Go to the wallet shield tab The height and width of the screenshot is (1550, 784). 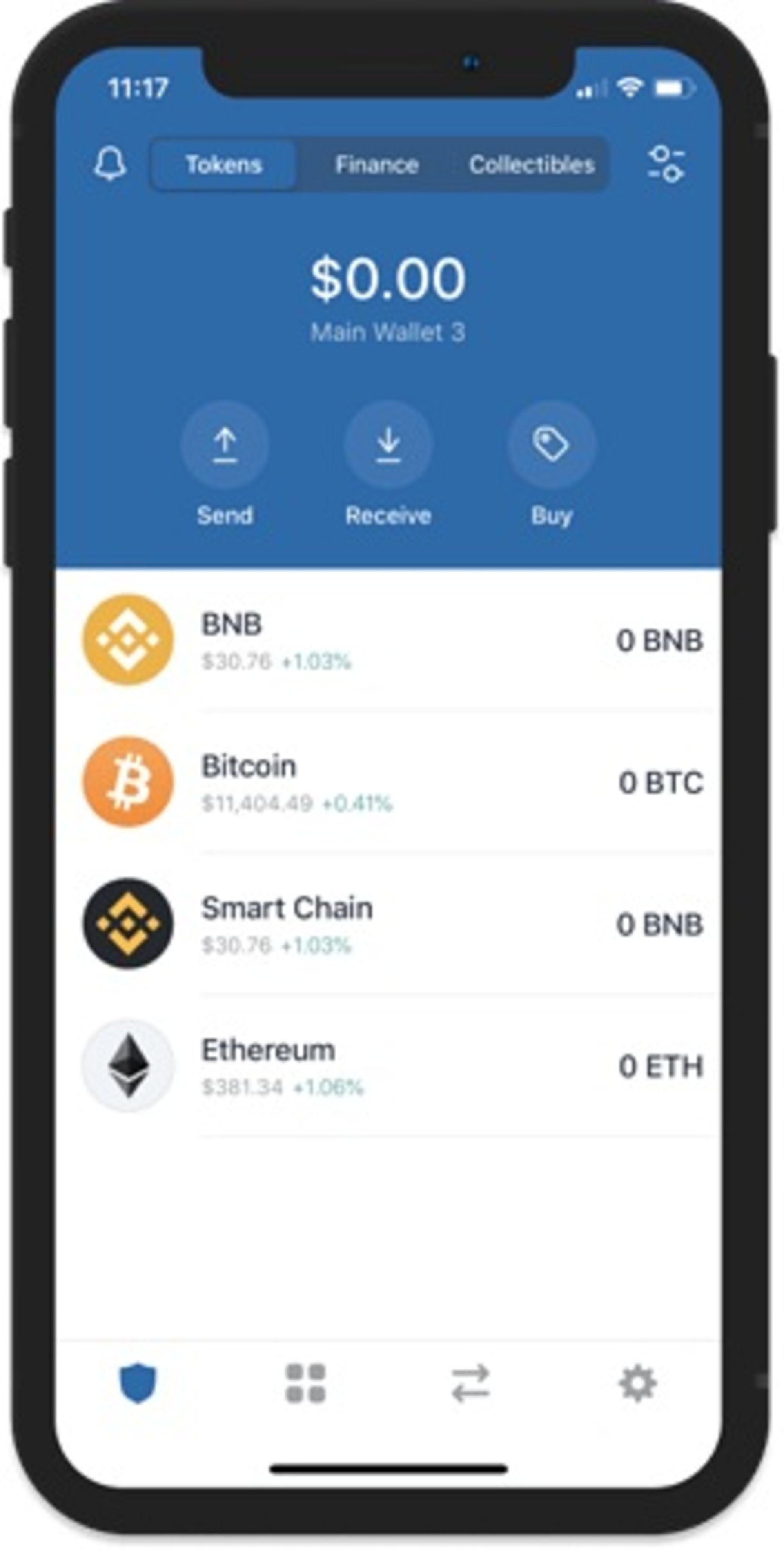click(138, 1383)
